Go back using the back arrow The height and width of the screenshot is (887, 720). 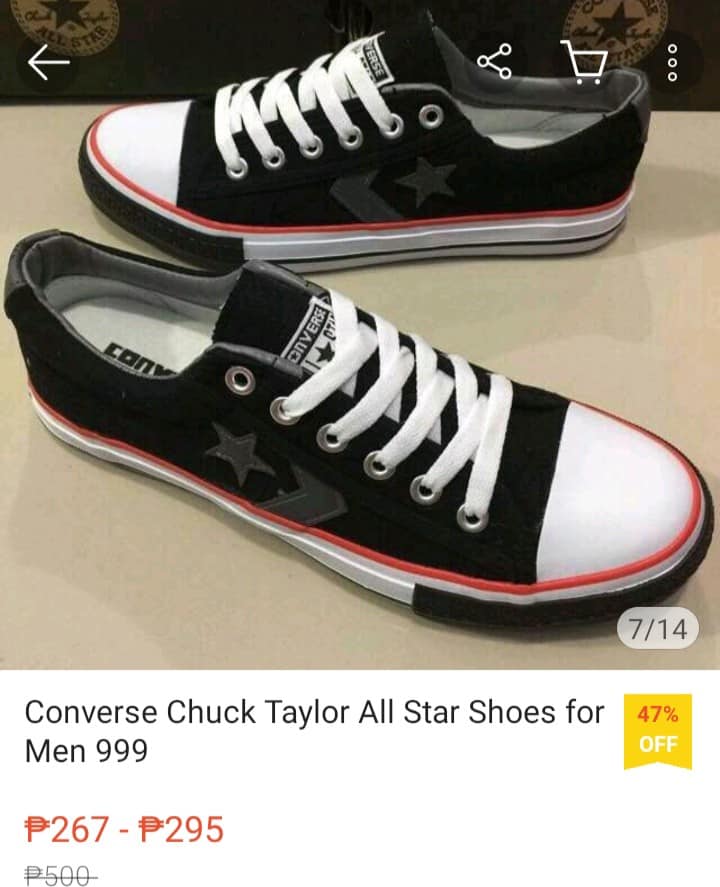[49, 62]
